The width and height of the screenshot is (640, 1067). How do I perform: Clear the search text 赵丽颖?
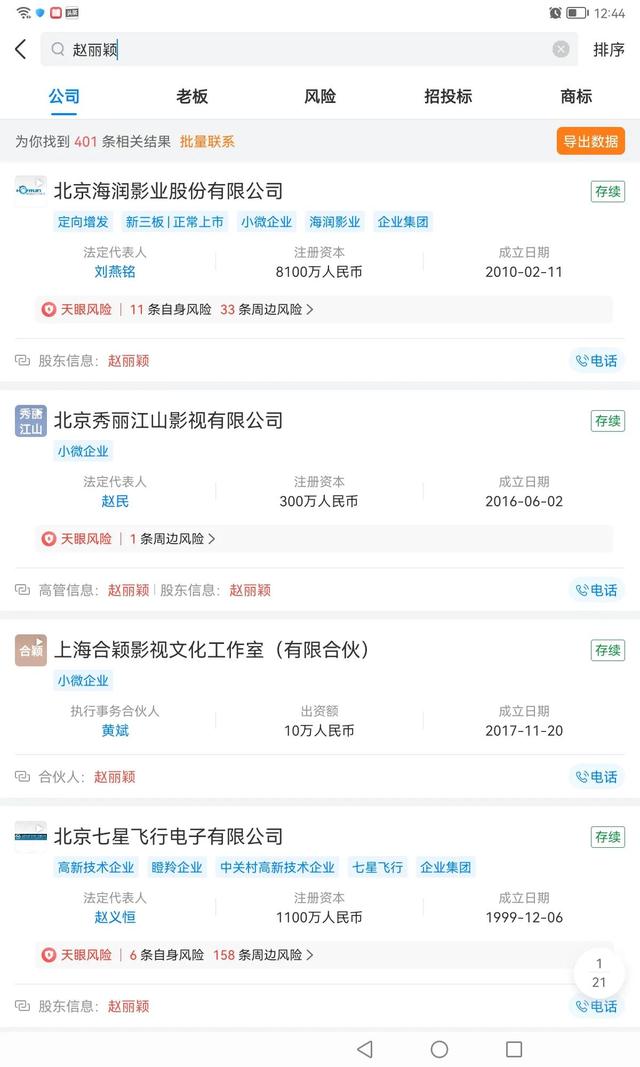click(561, 49)
